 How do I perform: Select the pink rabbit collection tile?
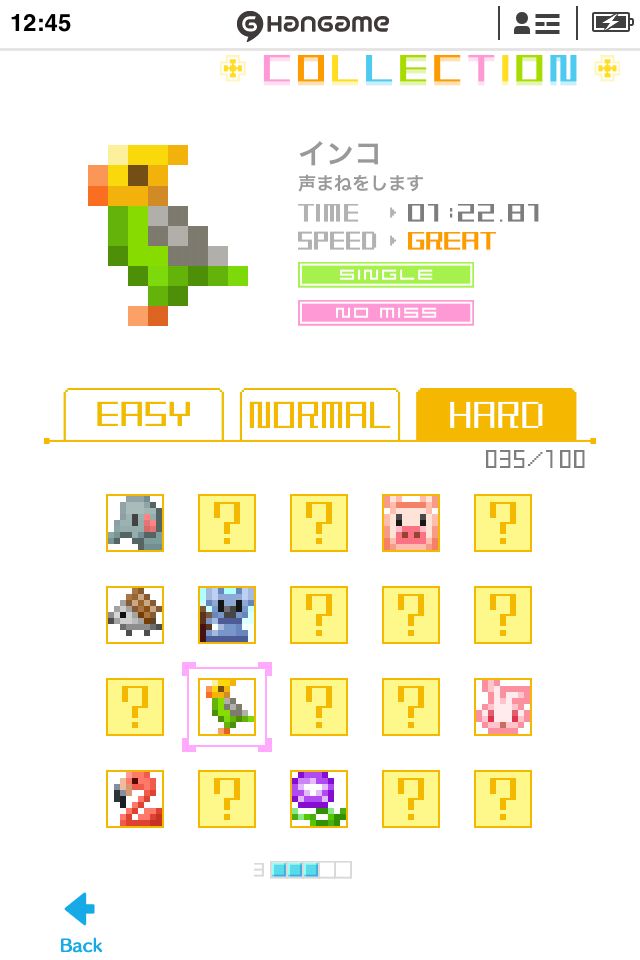pos(503,706)
